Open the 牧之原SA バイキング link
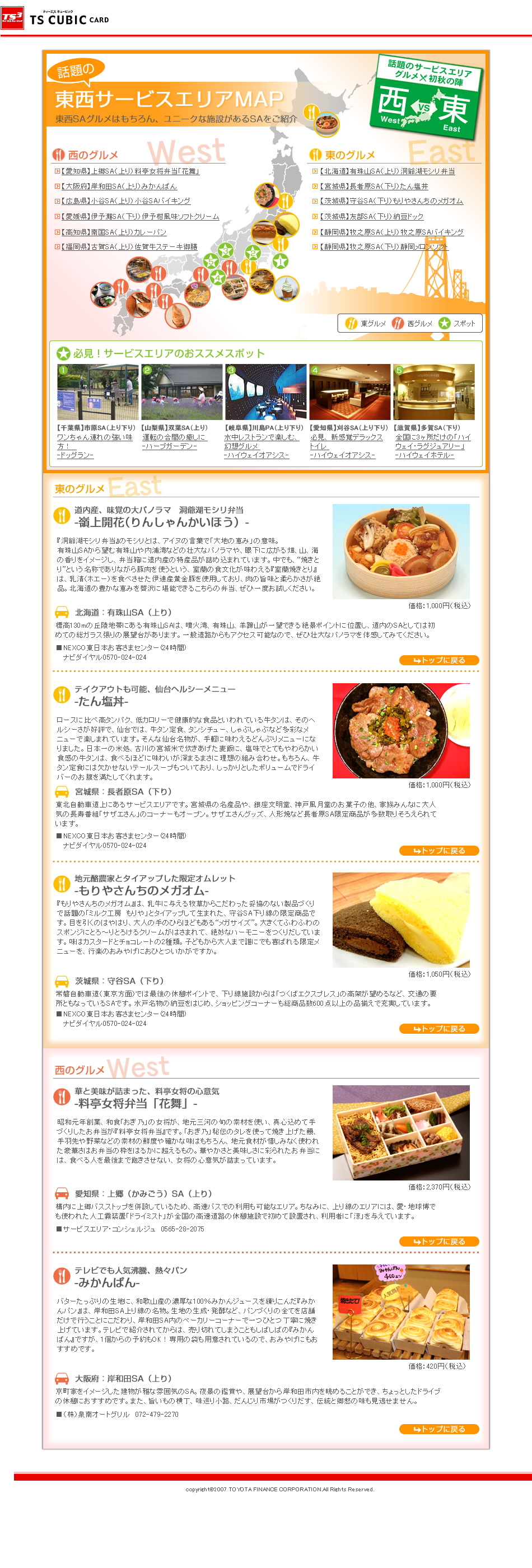Image resolution: width=532 pixels, height=1568 pixels. [391, 232]
